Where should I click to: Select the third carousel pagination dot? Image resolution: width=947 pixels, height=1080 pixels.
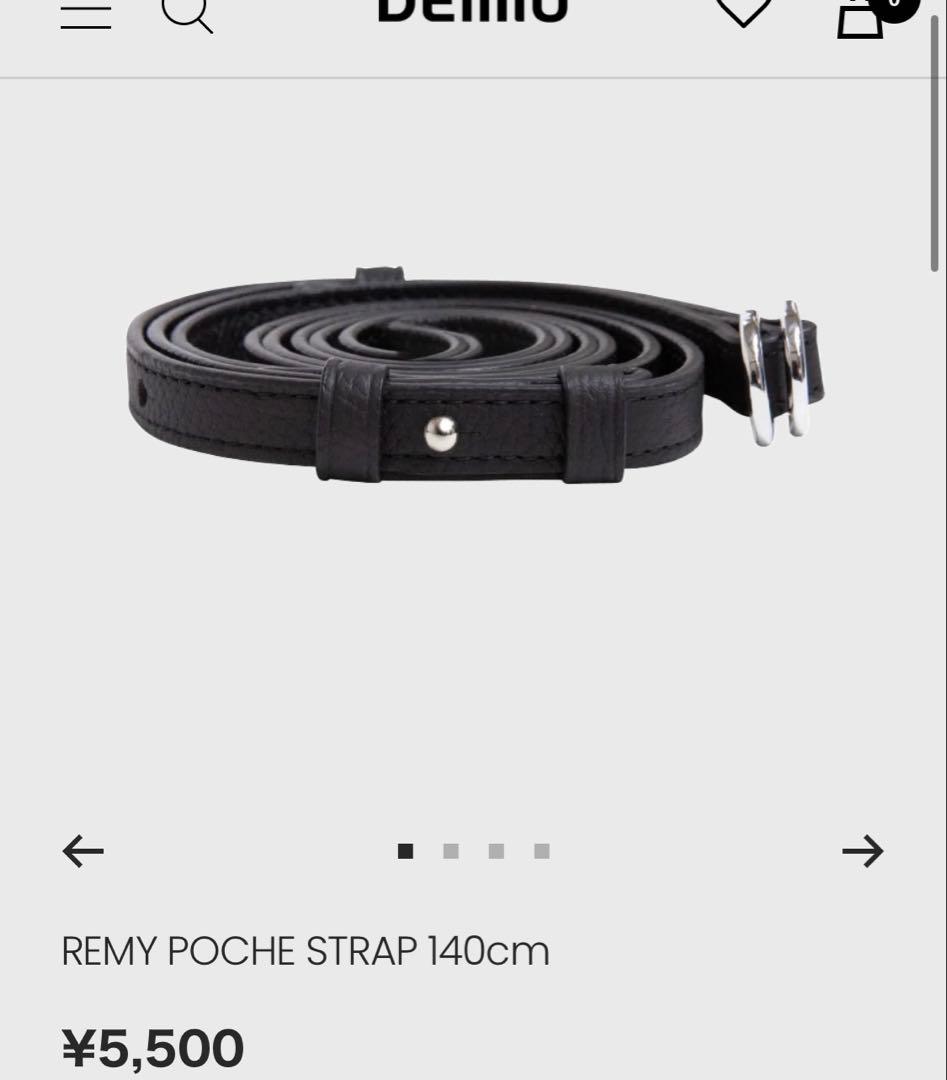(x=496, y=852)
